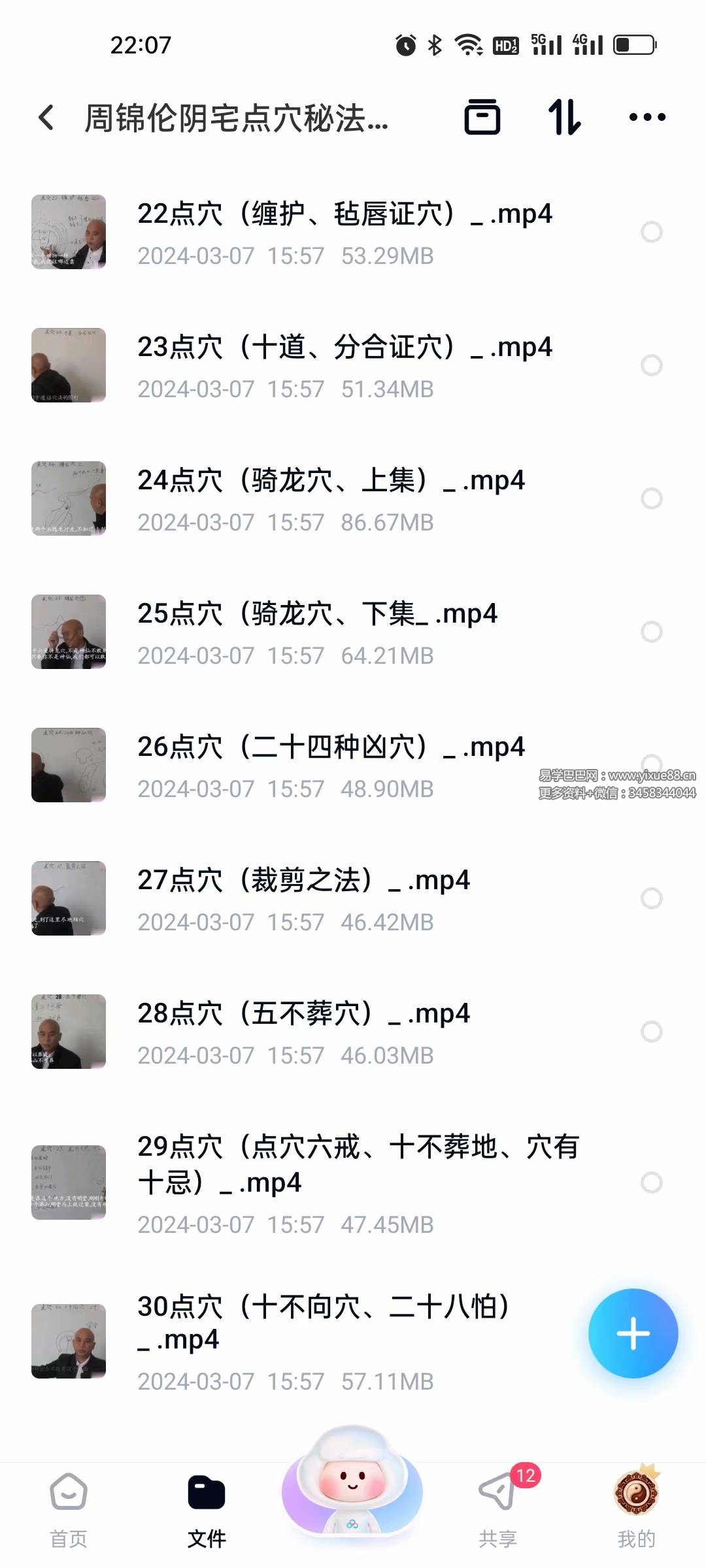
Task: Tap the blue plus add button
Action: click(x=633, y=1333)
